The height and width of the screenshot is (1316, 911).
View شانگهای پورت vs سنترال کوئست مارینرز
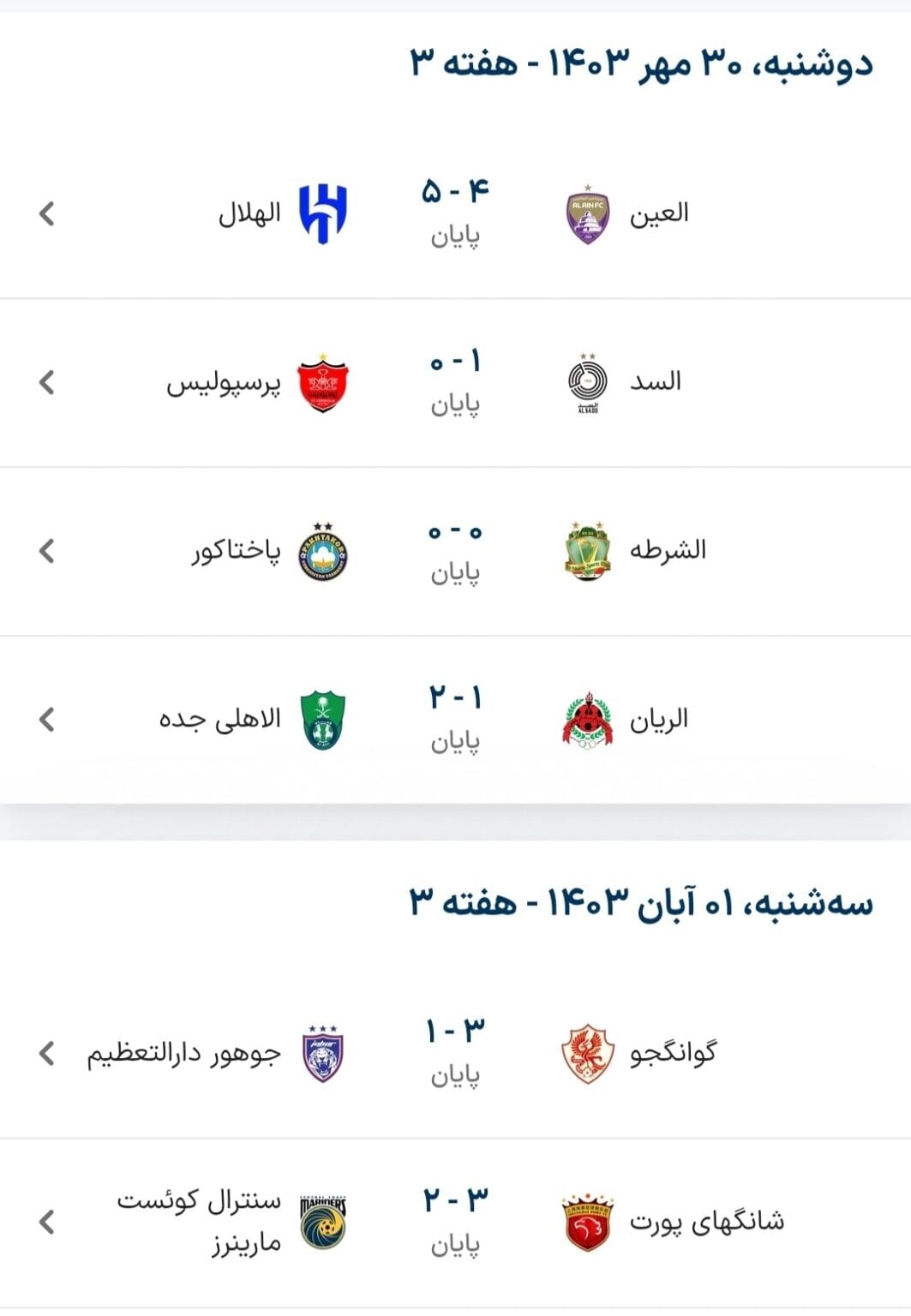454,1222
